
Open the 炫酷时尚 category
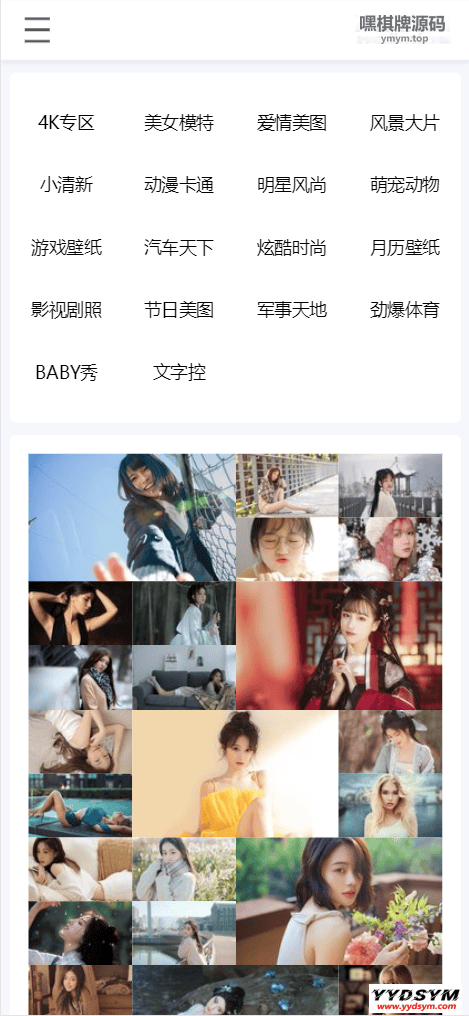[292, 248]
